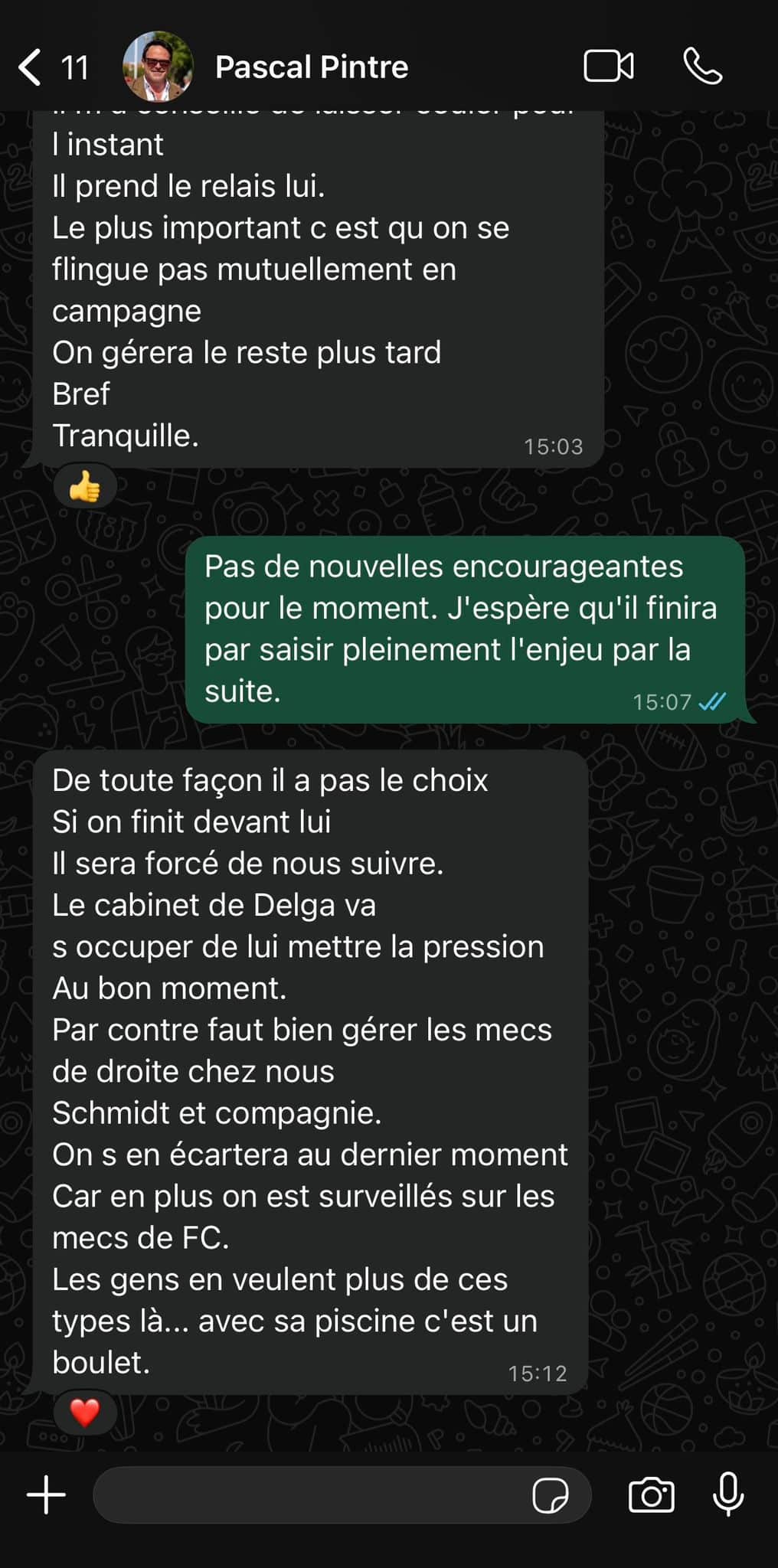Open the camera to capture a photo
778x1568 pixels.
652,1497
